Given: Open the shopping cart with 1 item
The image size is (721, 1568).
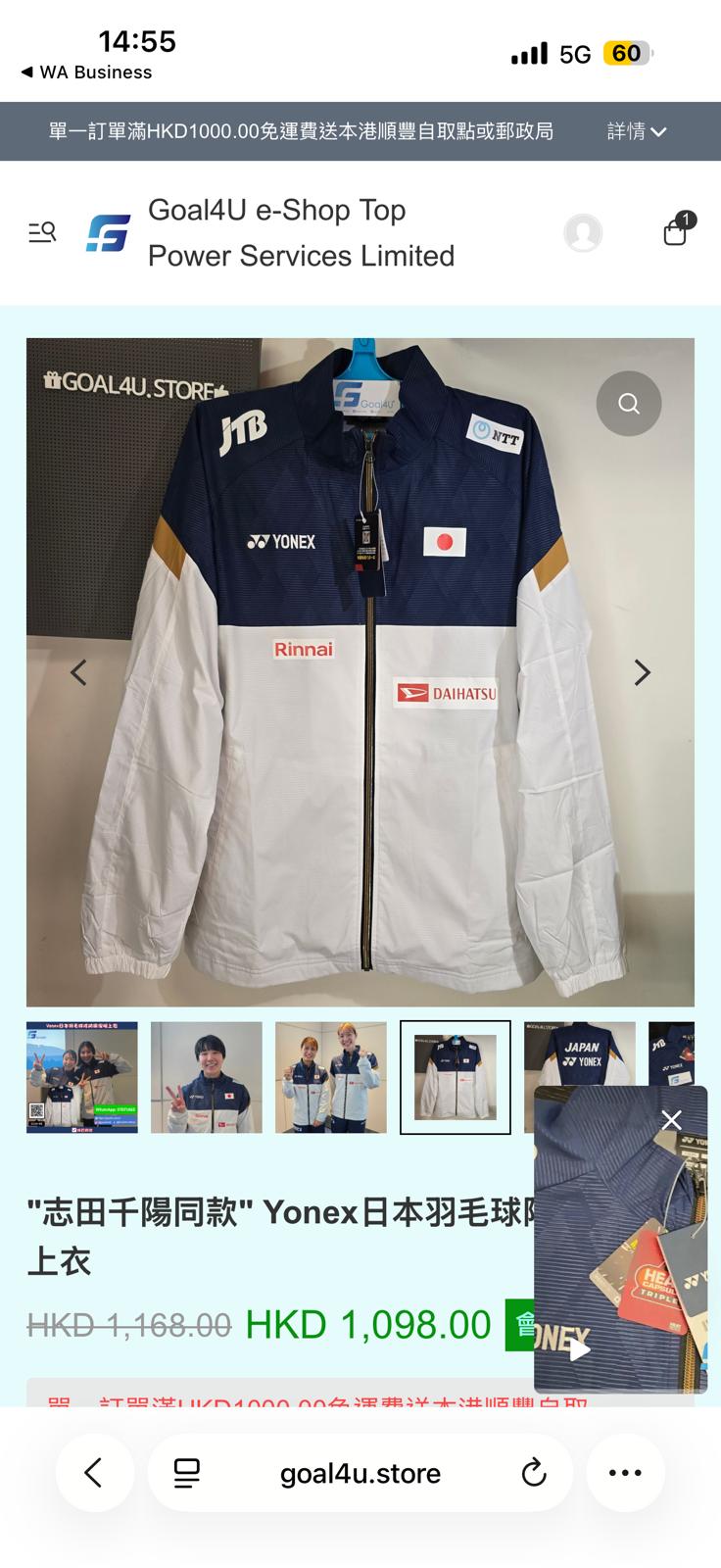Looking at the screenshot, I should [675, 233].
